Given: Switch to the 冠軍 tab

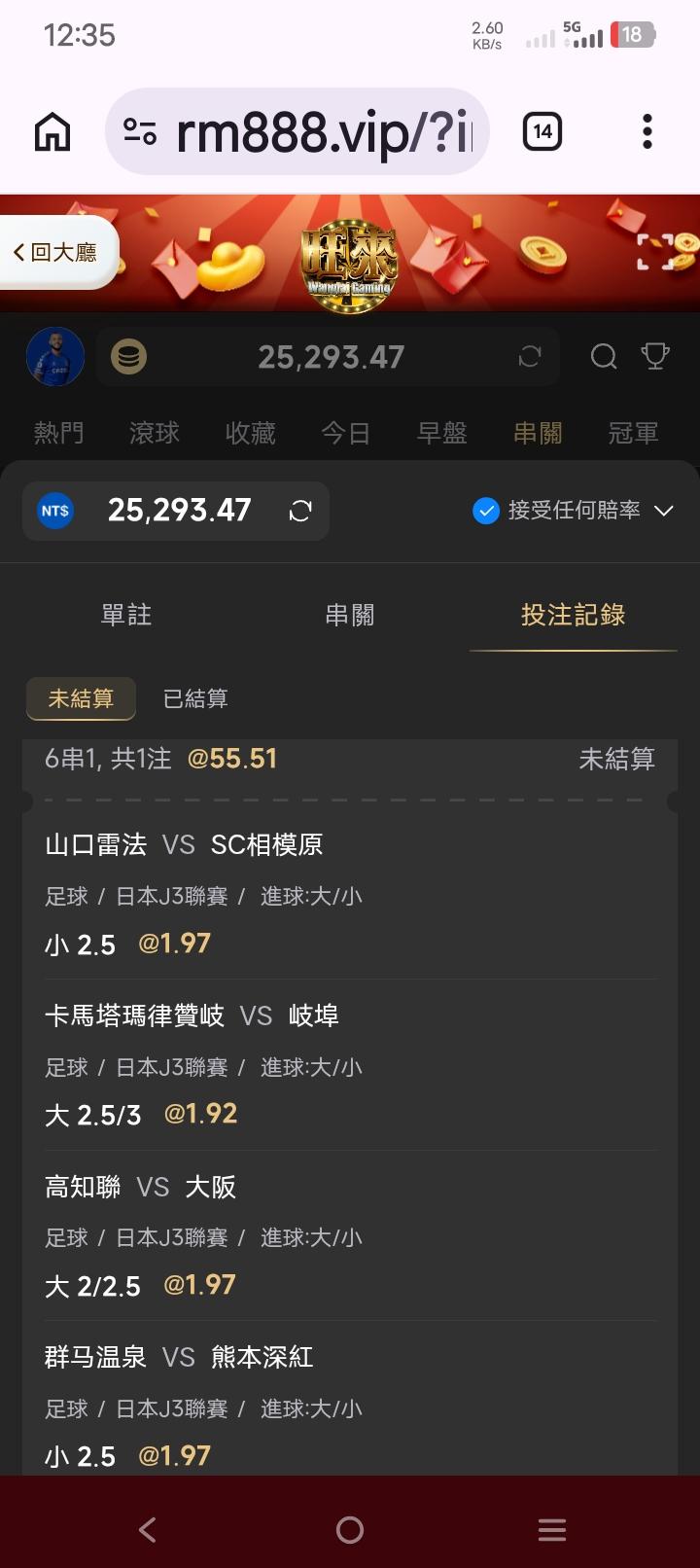Looking at the screenshot, I should click(634, 433).
